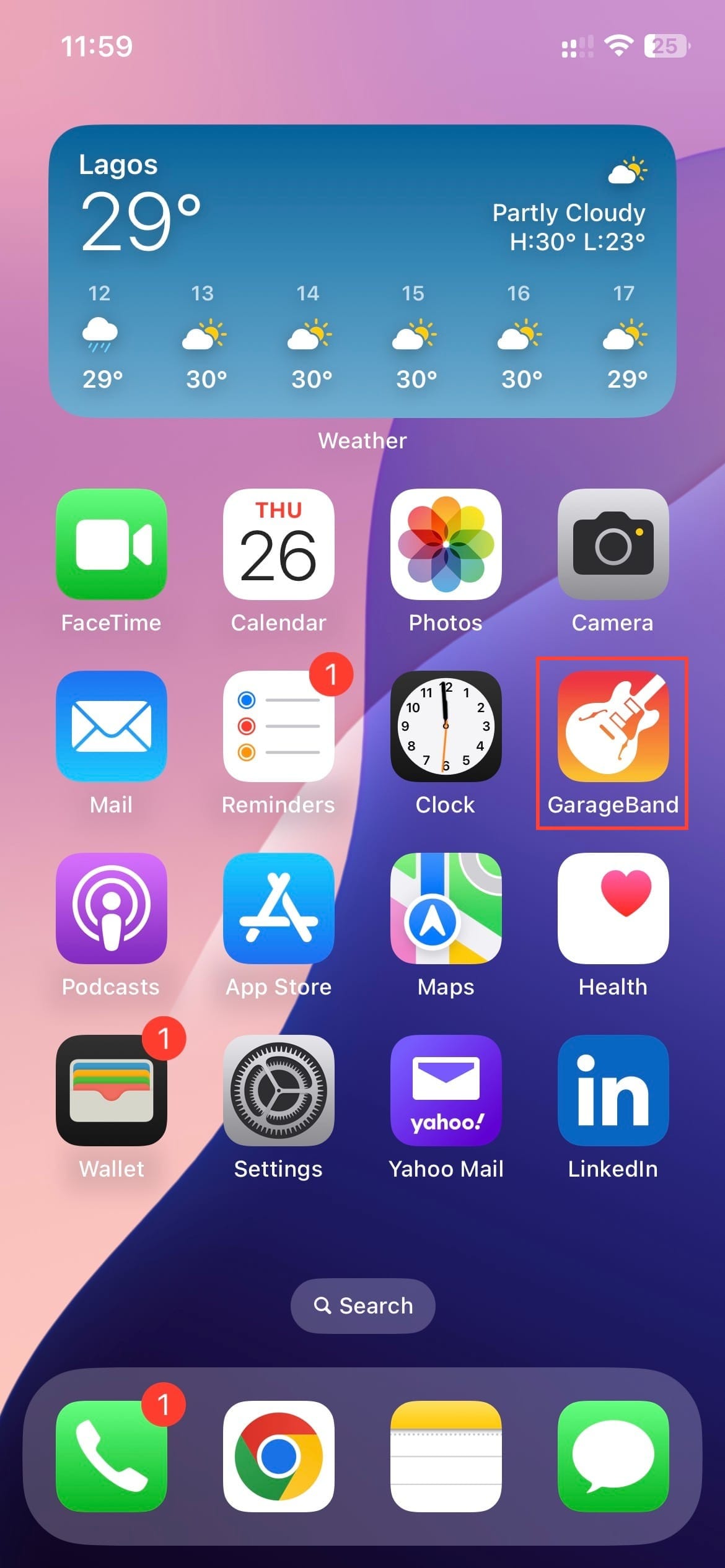
Task: Launch the Maps app
Action: (x=446, y=908)
